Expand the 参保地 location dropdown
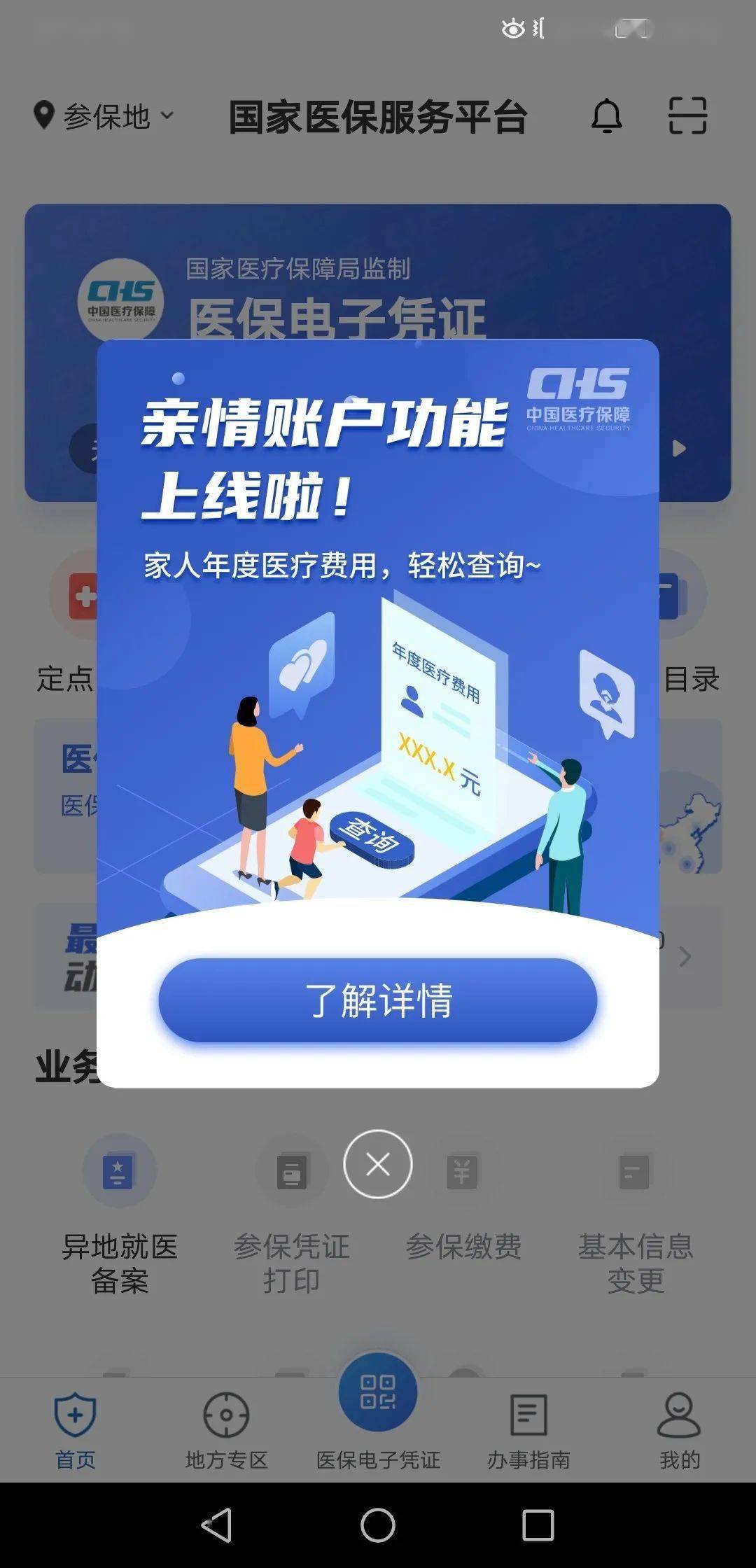756x1568 pixels. coord(105,116)
